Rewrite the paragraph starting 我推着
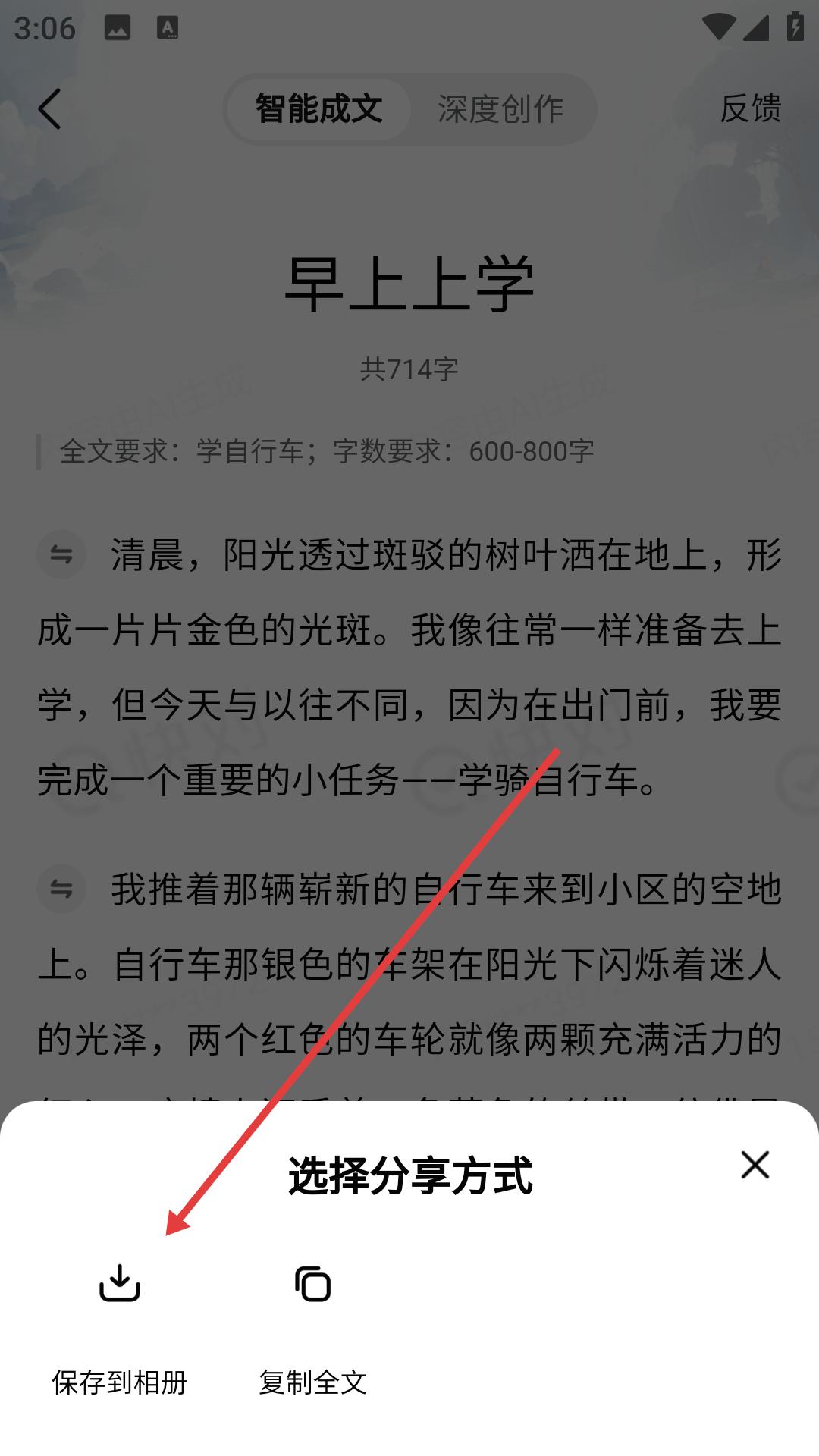The image size is (819, 1456). click(x=61, y=888)
